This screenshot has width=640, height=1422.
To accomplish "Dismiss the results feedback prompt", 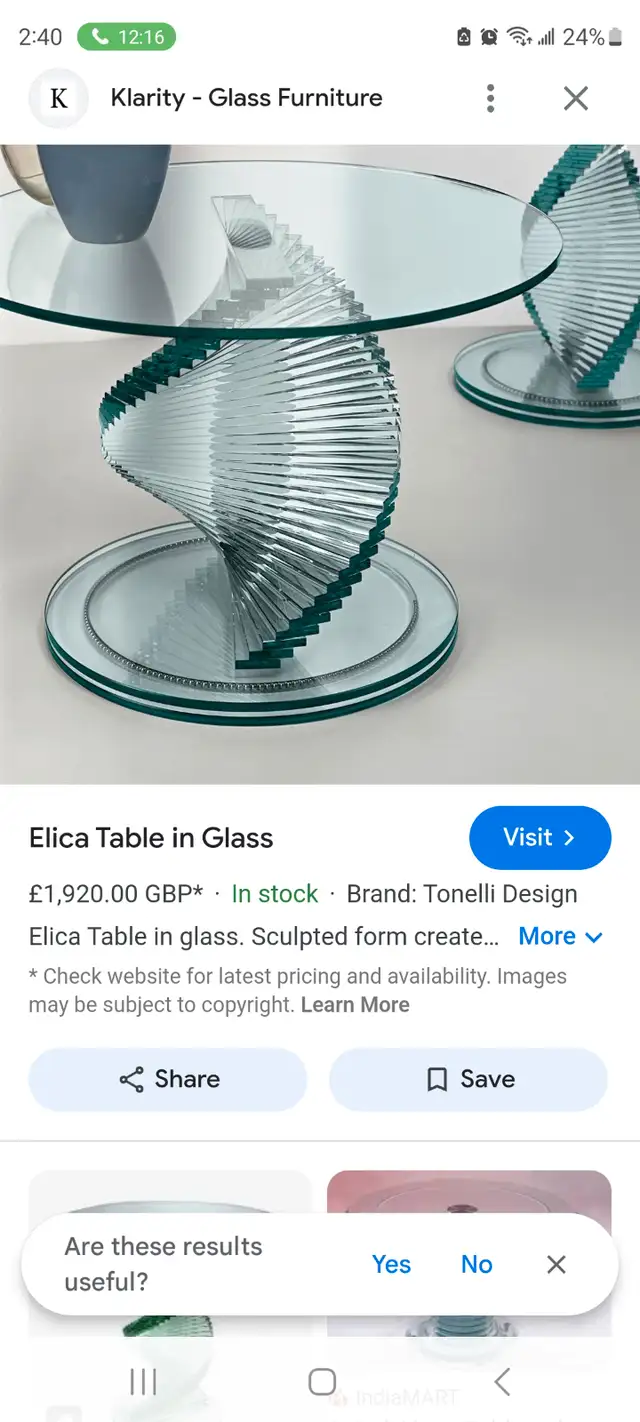I will coord(557,1264).
